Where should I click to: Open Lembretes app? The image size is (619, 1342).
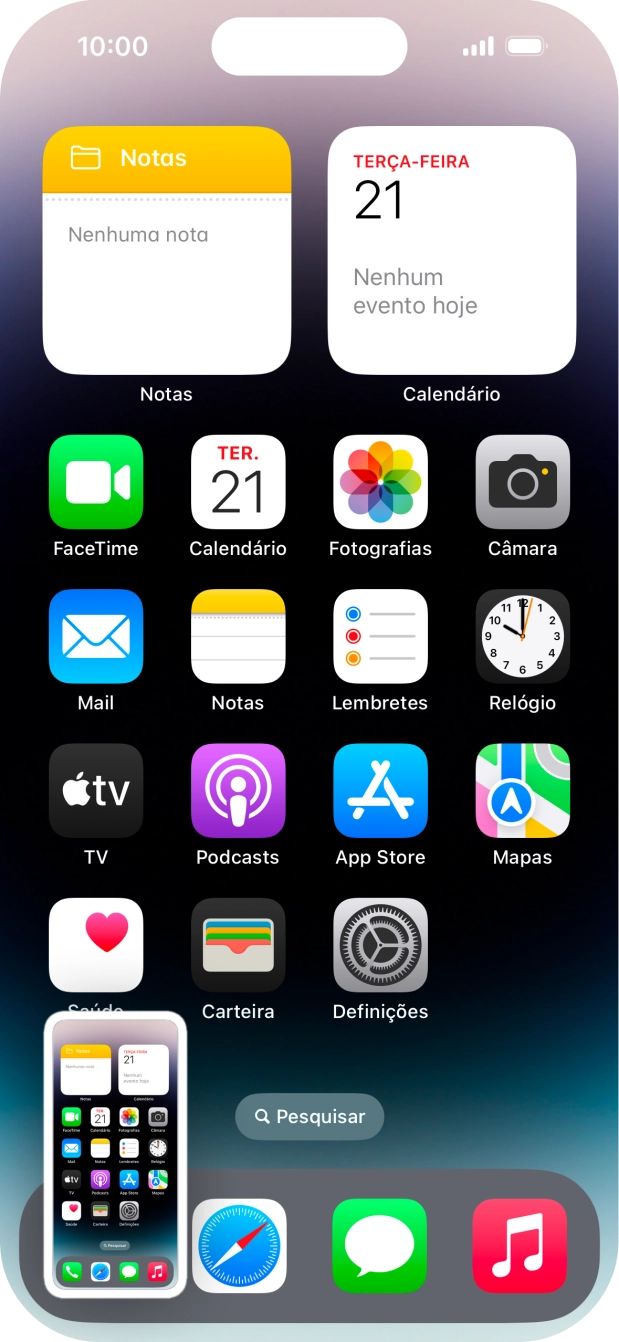click(380, 636)
